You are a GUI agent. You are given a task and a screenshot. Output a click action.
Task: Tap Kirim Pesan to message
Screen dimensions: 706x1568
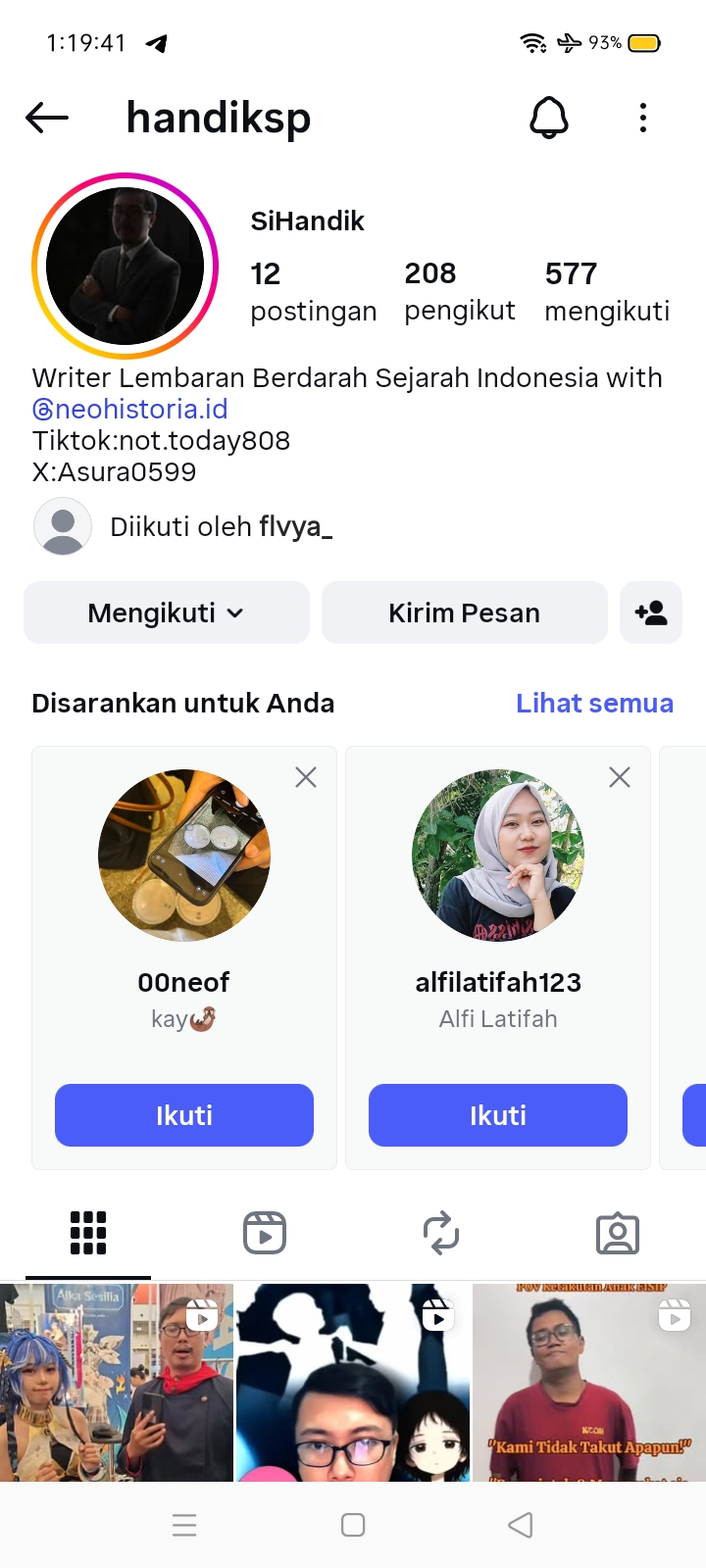464,613
